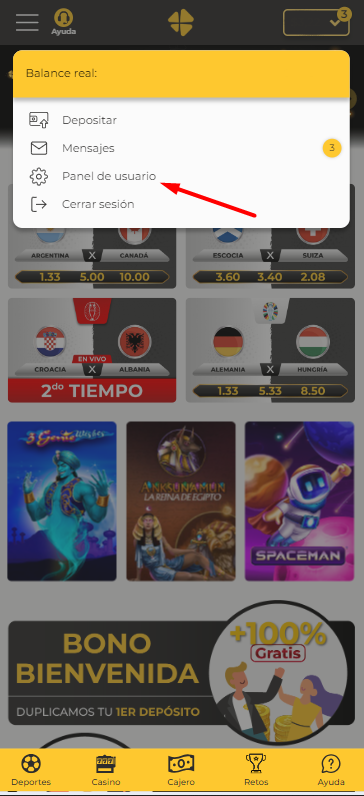
Task: Open Ayuda in the bottom bar
Action: pos(331,770)
